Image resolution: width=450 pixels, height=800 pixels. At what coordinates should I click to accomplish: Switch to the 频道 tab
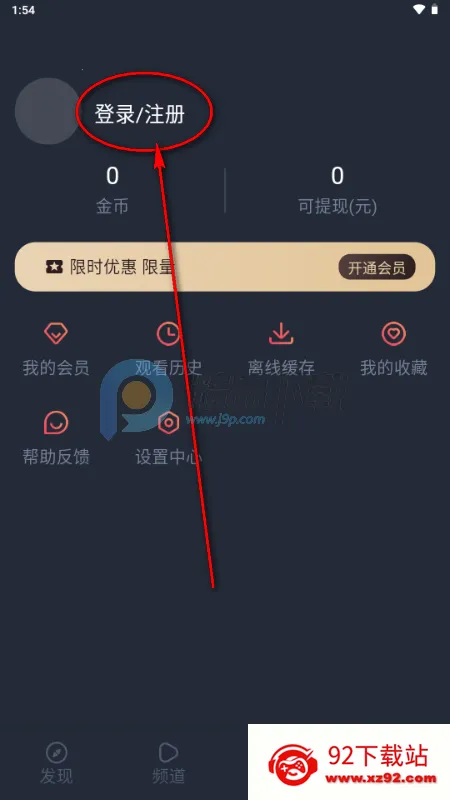pyautogui.click(x=168, y=764)
